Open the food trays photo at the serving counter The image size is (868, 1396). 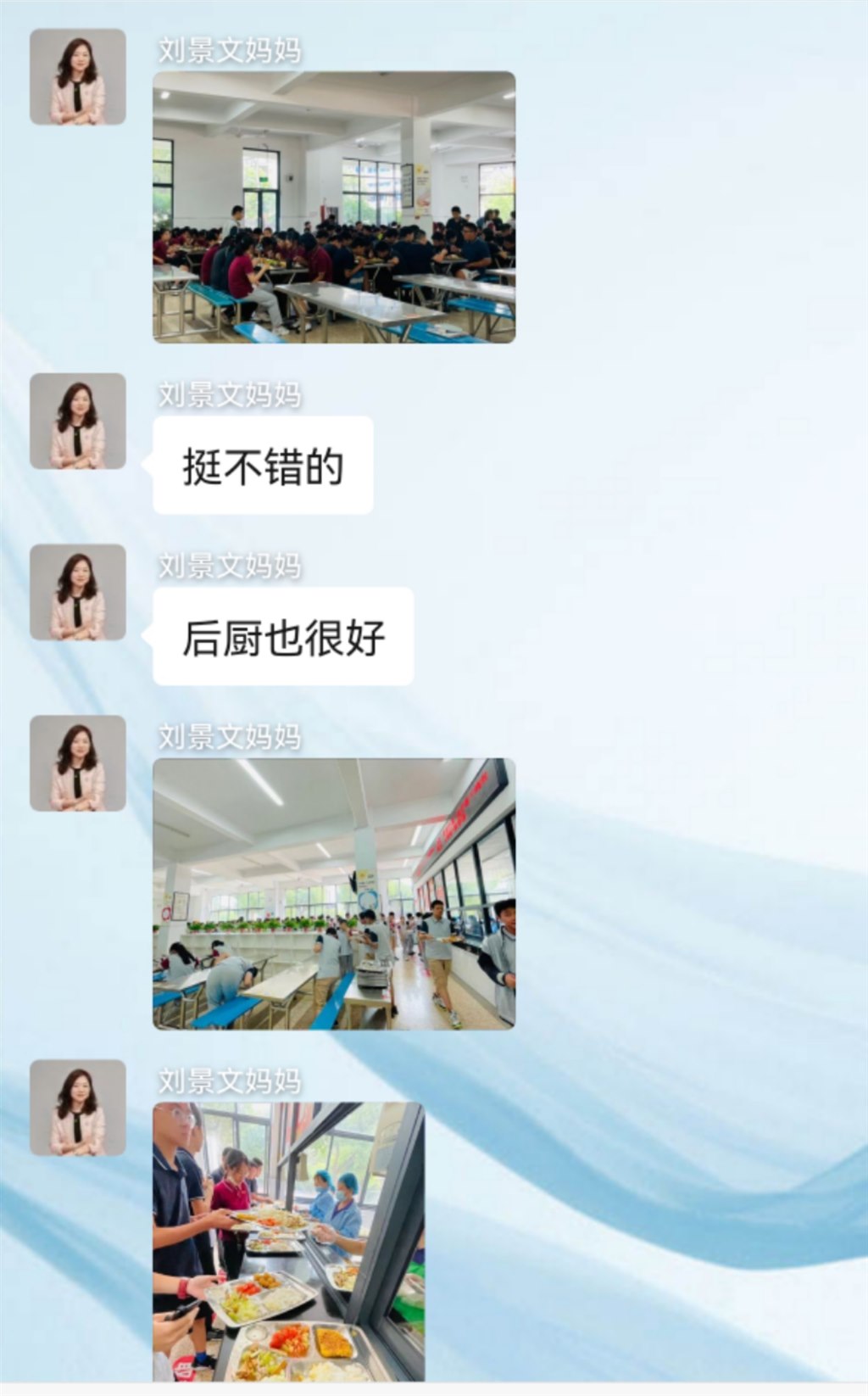pos(288,1241)
